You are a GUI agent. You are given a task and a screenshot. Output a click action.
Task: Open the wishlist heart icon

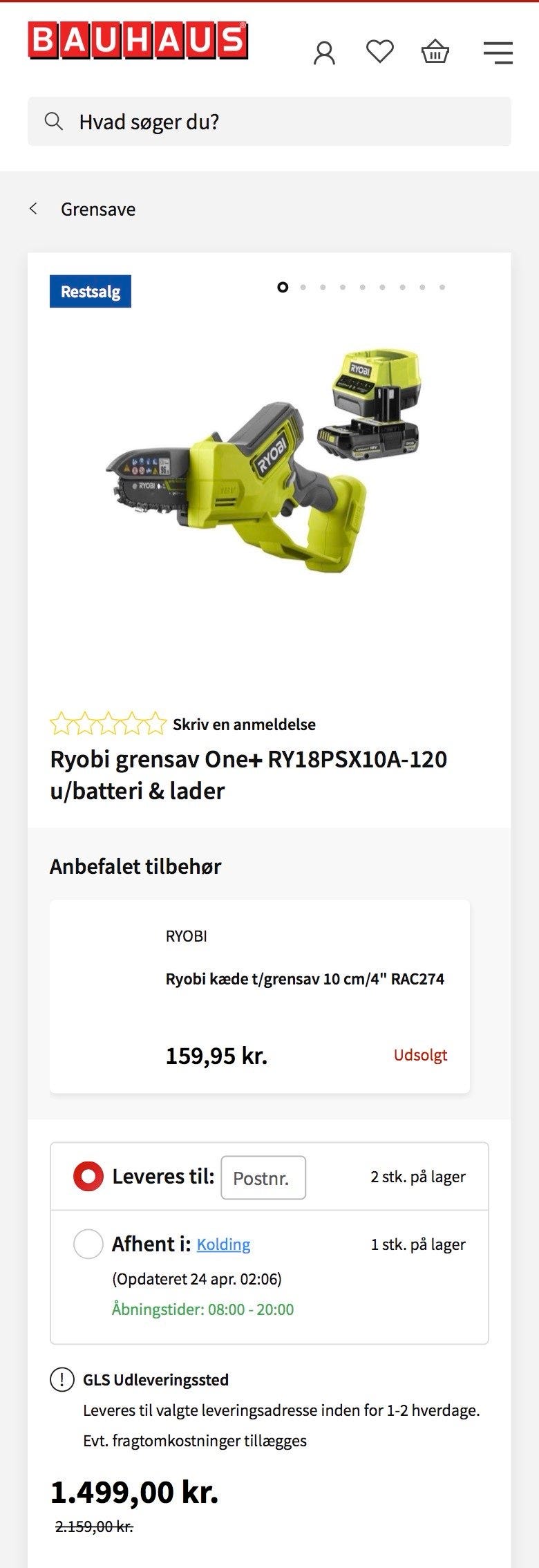click(x=380, y=50)
